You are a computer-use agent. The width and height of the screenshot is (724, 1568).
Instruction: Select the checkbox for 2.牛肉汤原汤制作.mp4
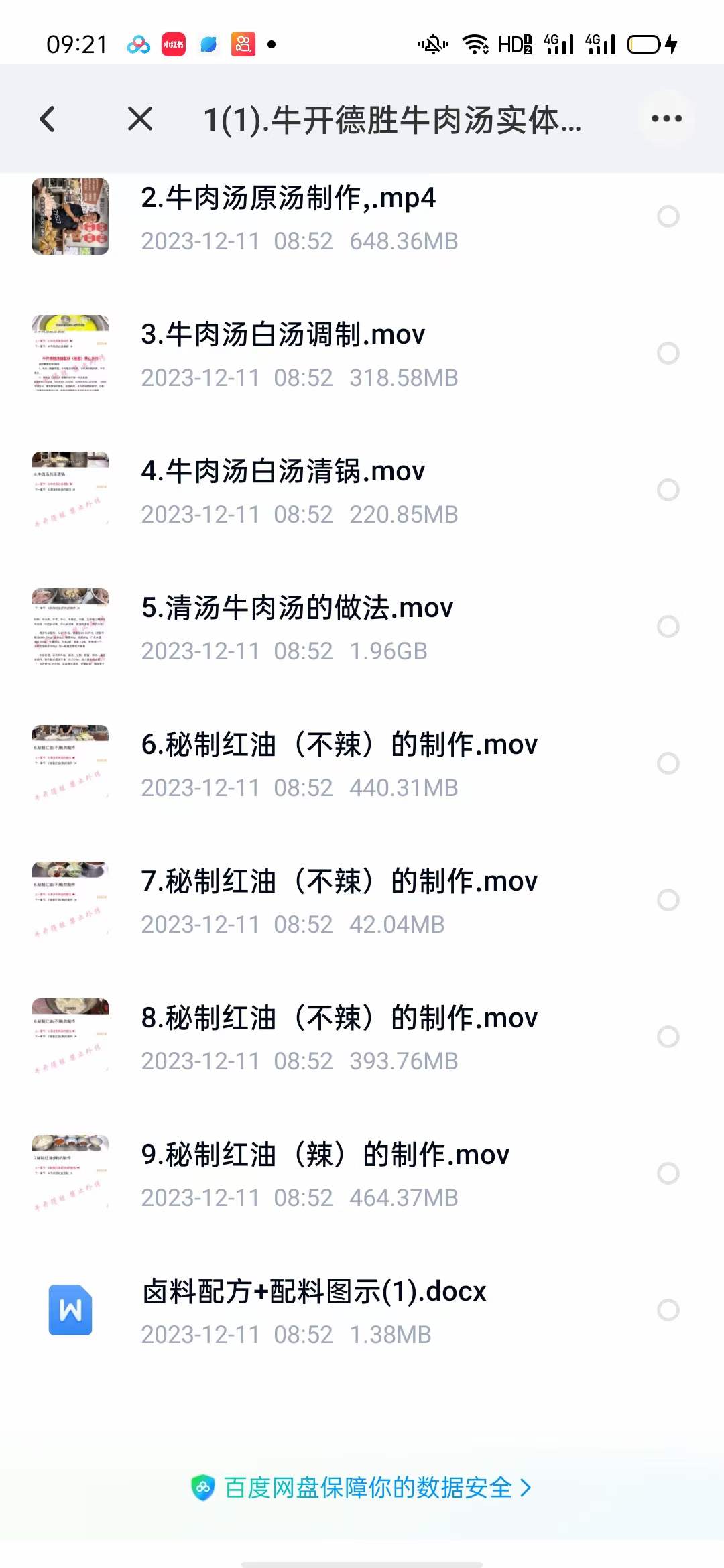click(668, 216)
